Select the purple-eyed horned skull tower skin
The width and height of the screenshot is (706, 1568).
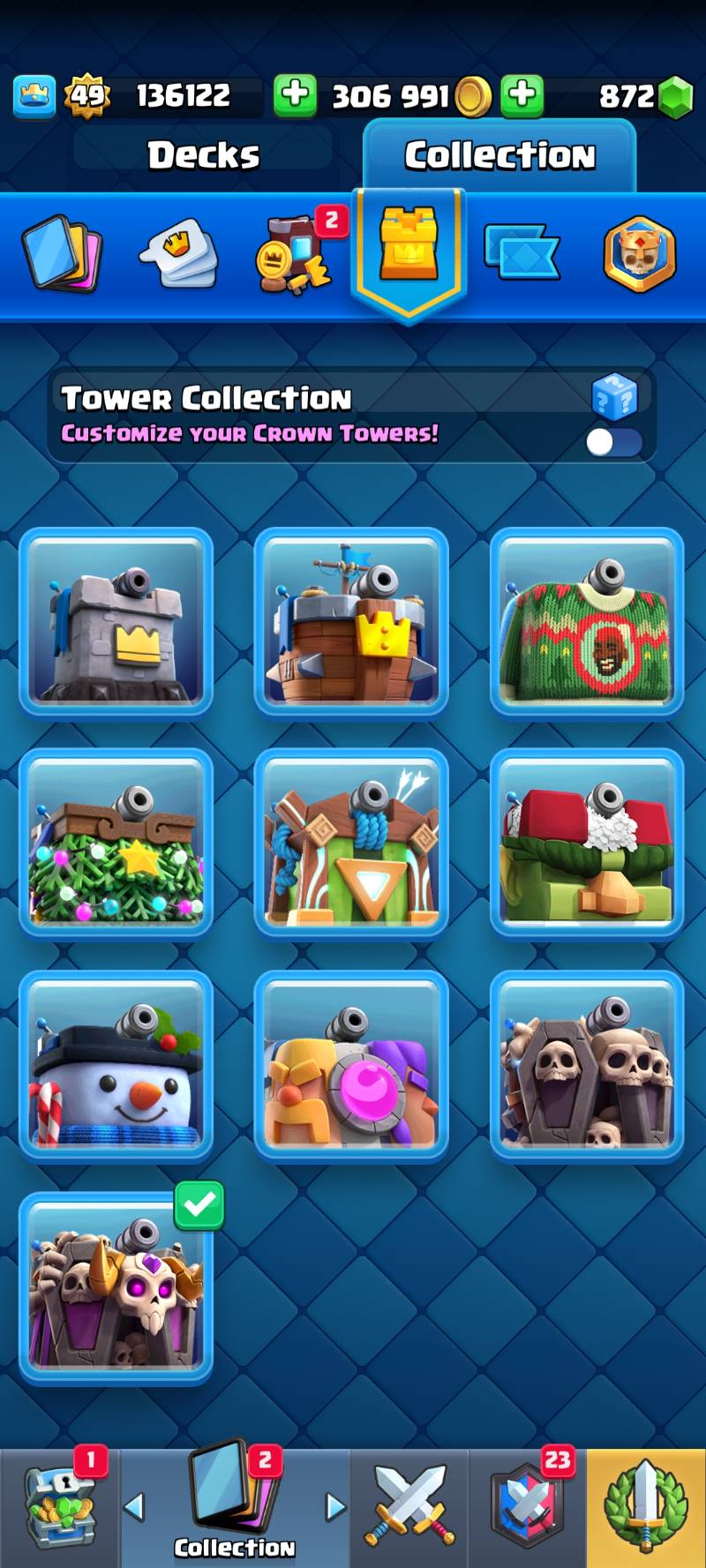pos(116,1287)
